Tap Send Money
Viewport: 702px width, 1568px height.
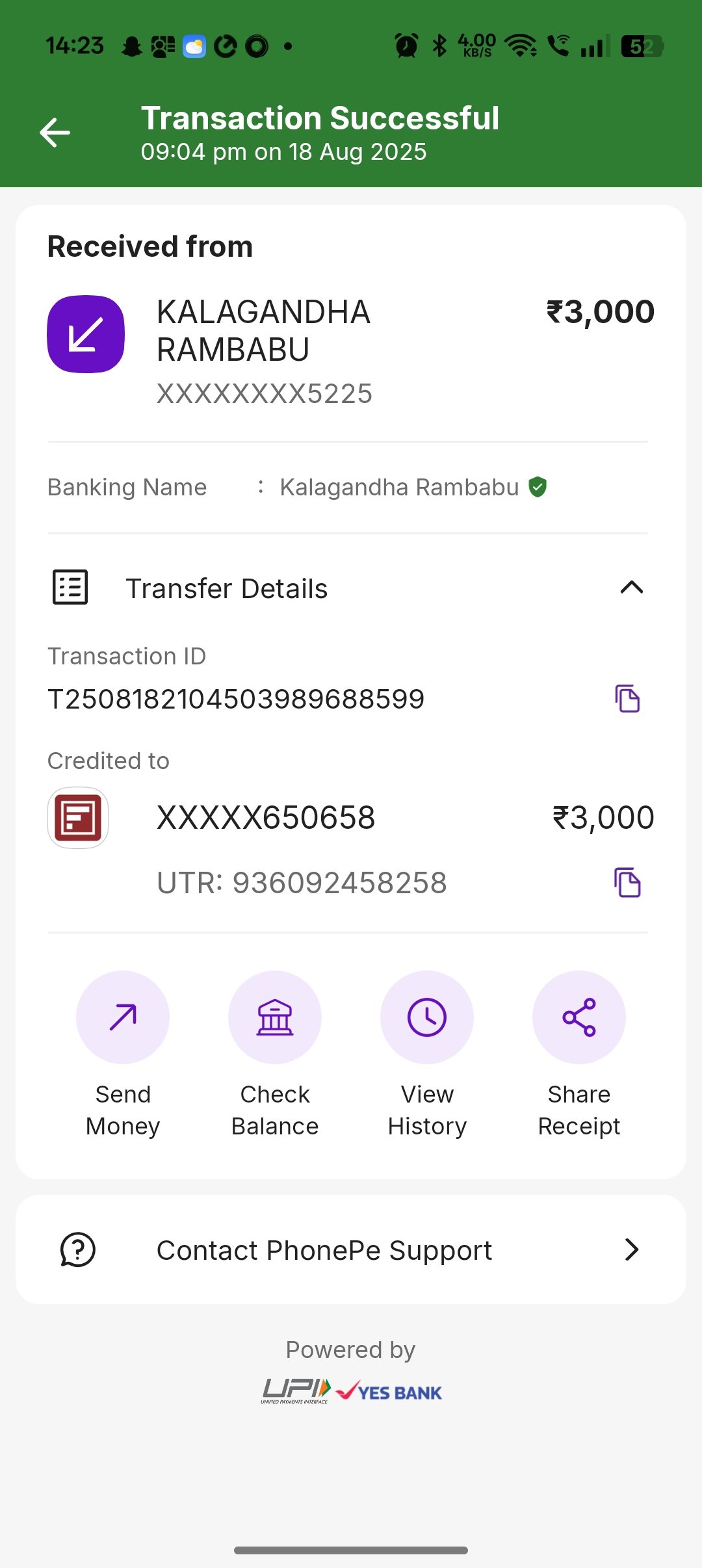click(123, 1018)
